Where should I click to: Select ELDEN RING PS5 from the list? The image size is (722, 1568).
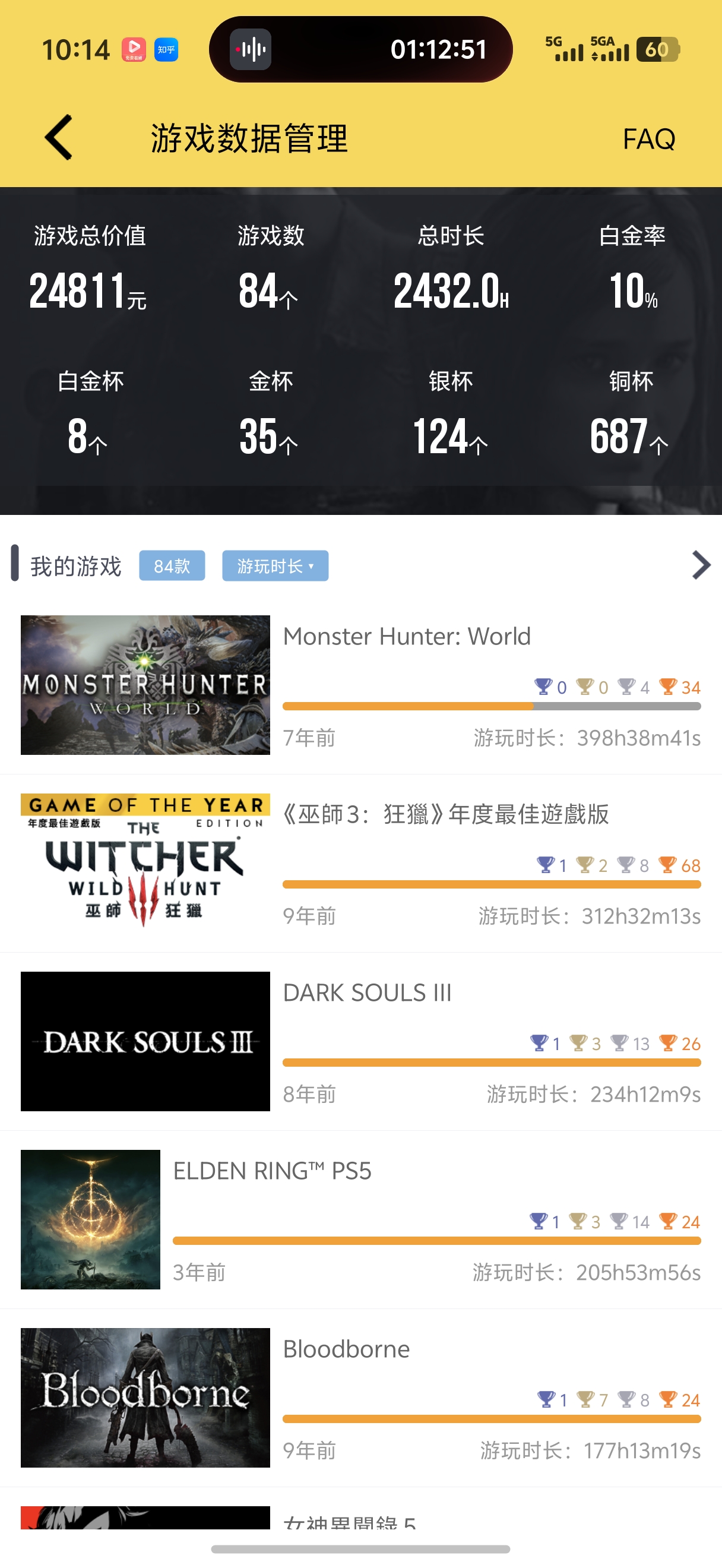coord(272,1171)
